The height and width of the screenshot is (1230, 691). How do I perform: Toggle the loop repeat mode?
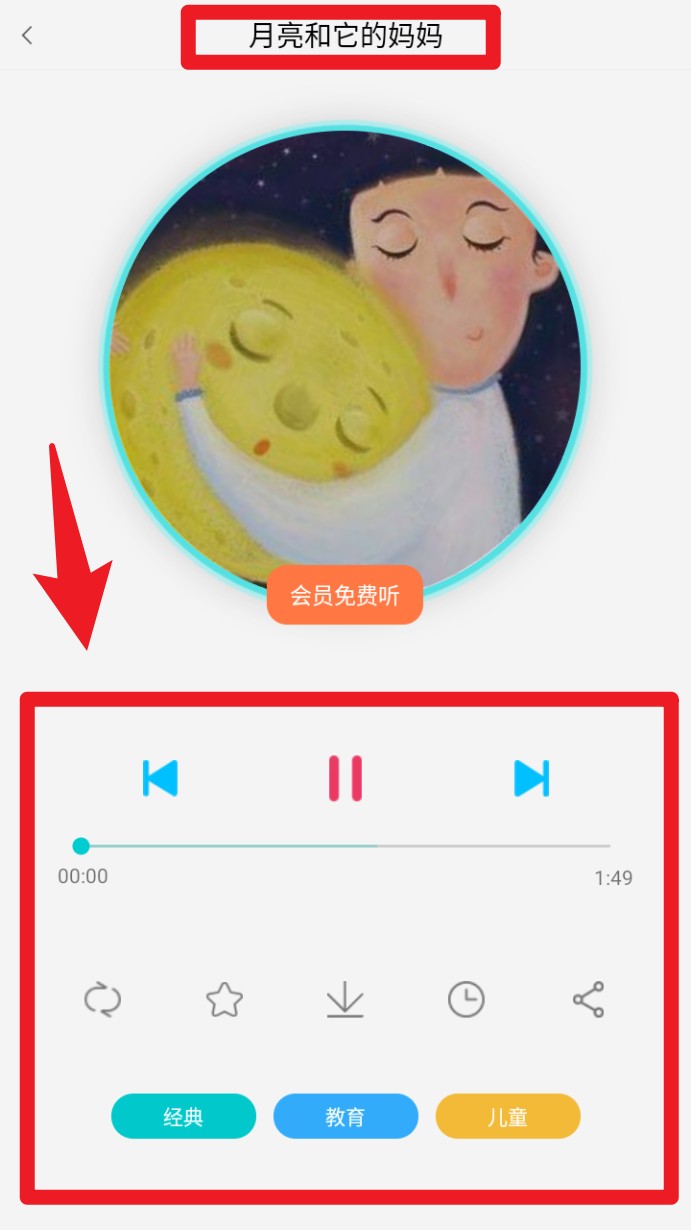coord(103,999)
